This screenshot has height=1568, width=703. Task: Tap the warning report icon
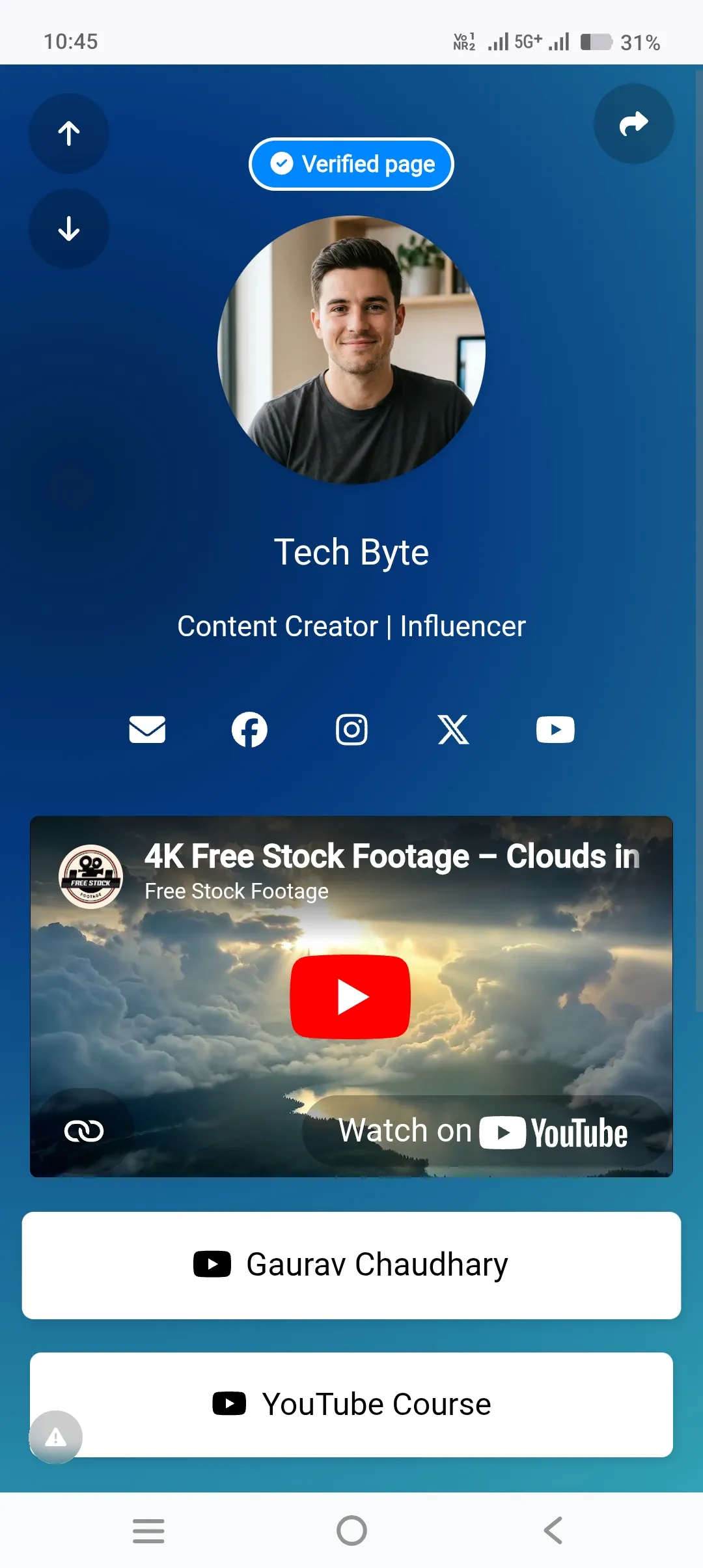click(56, 1437)
